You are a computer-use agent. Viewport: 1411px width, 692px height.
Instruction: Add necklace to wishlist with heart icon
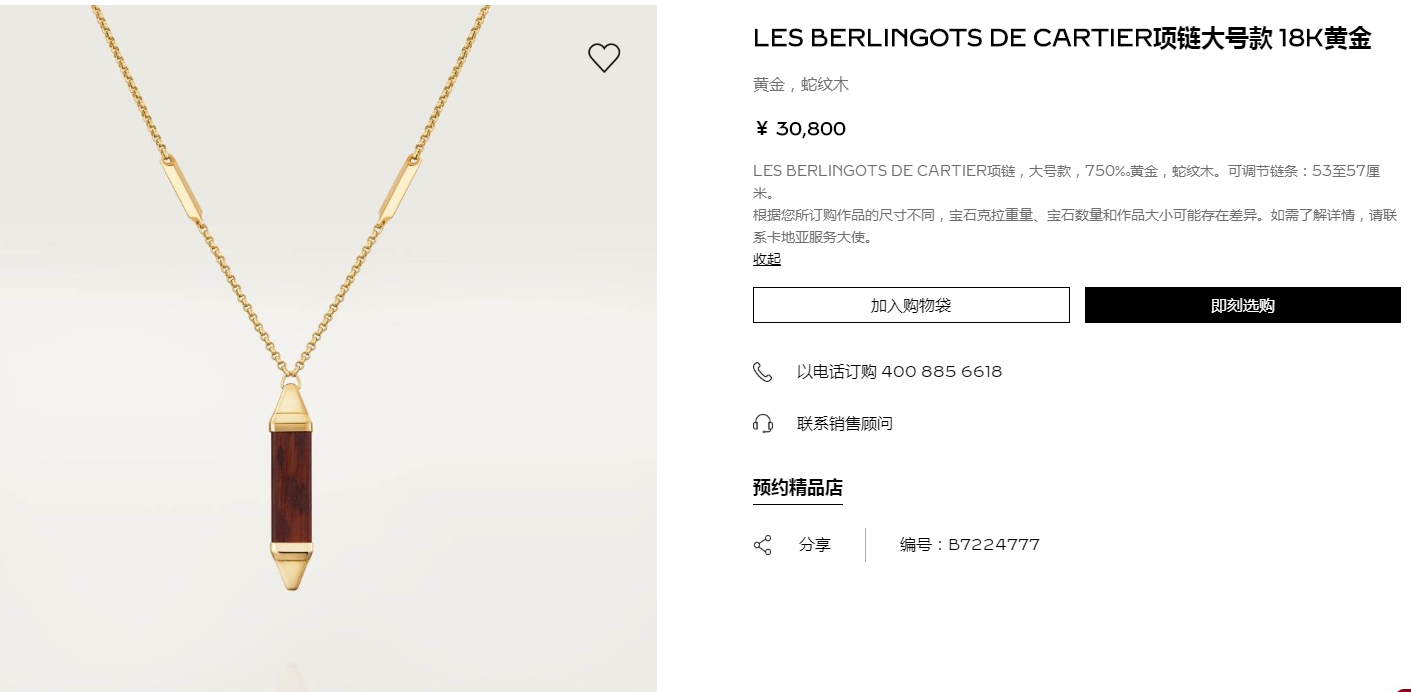click(604, 58)
